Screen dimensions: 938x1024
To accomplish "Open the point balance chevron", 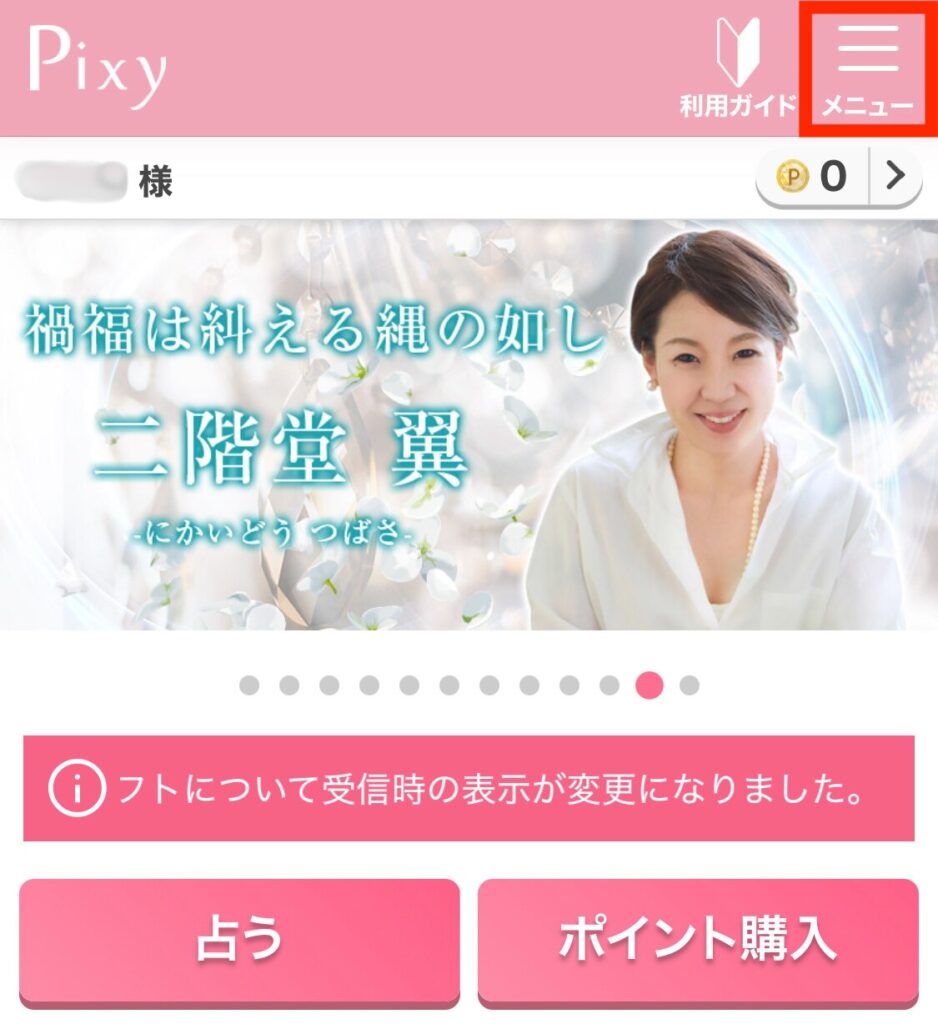I will click(x=895, y=176).
